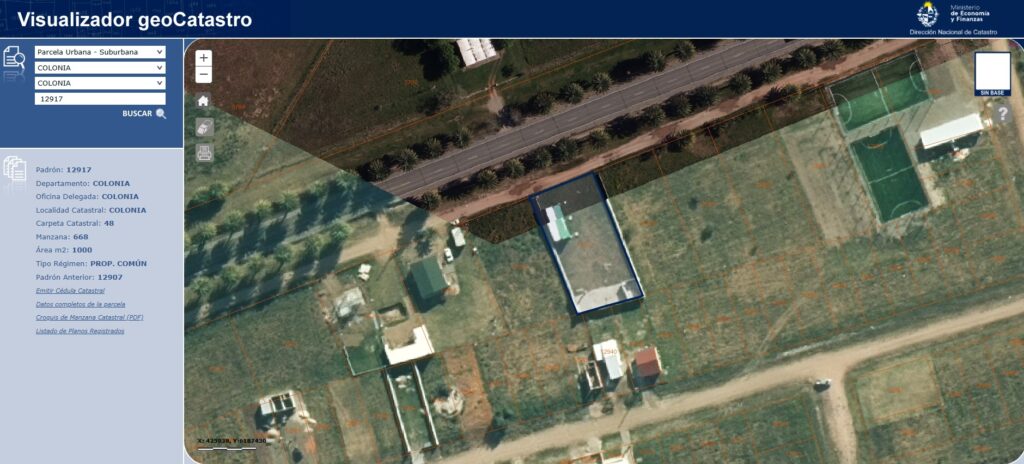Expand the first COLONIA dropdown
Screen dimensions: 1024x464
99,68
